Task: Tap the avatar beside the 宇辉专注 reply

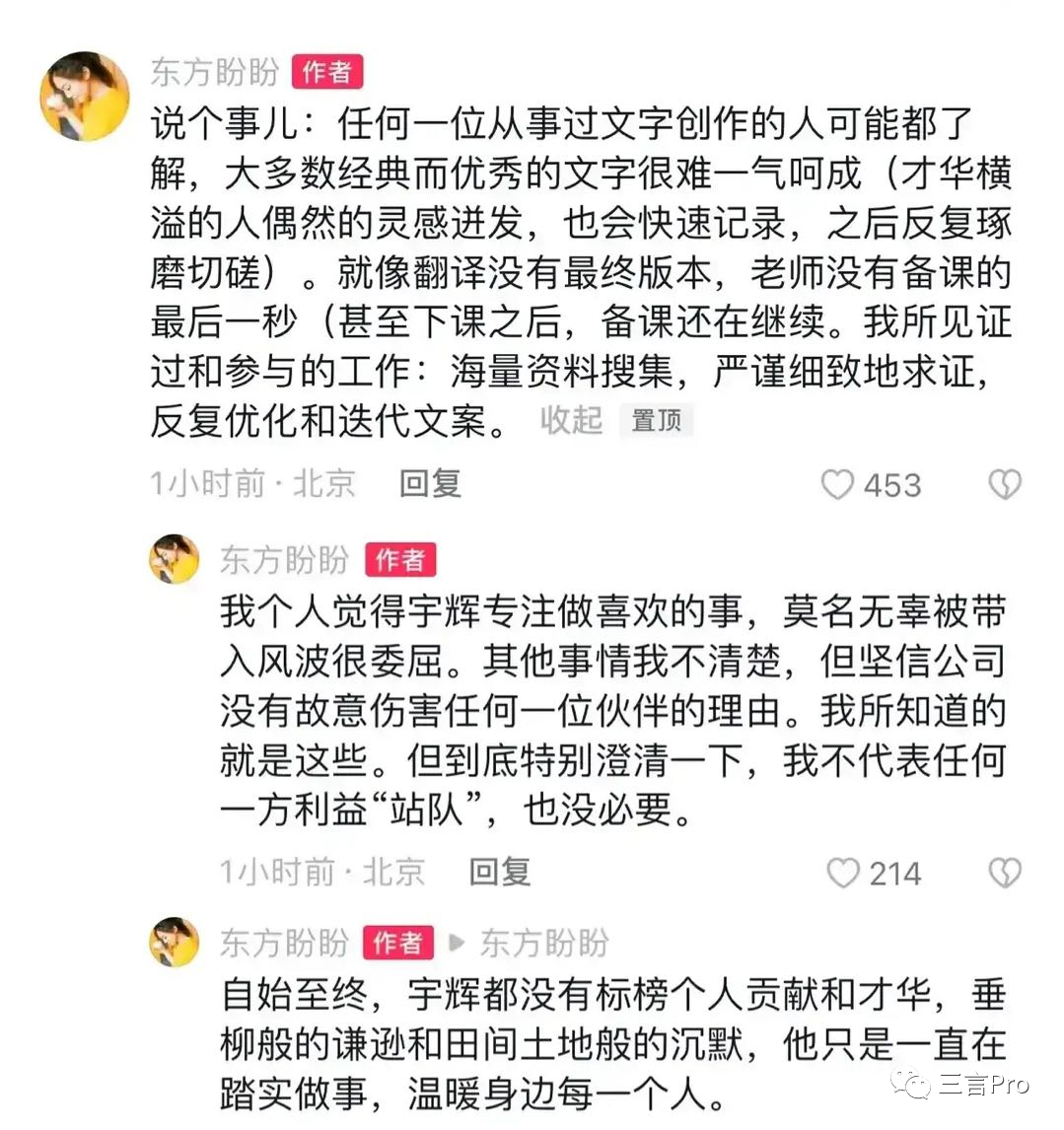Action: [174, 559]
